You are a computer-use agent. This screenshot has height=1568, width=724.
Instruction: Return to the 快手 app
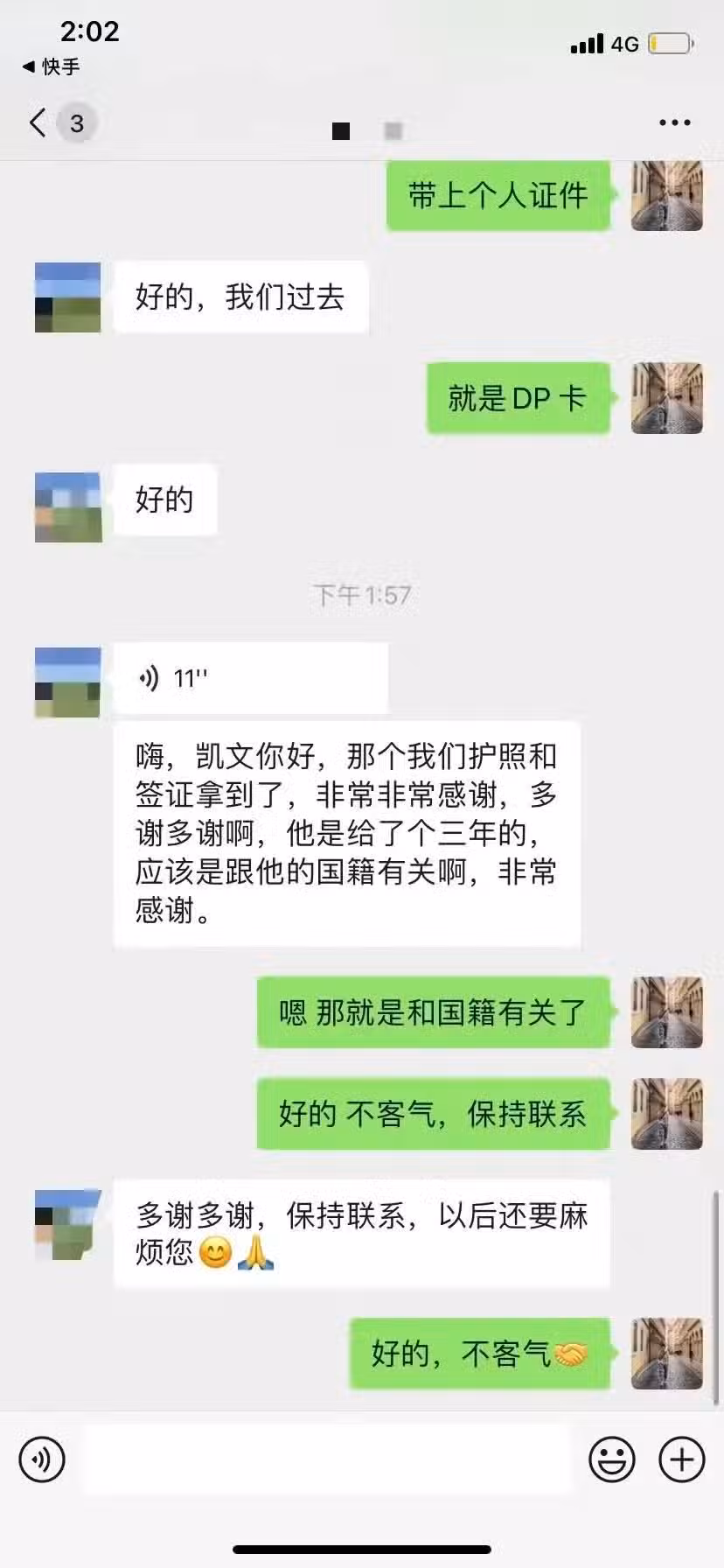click(51, 66)
